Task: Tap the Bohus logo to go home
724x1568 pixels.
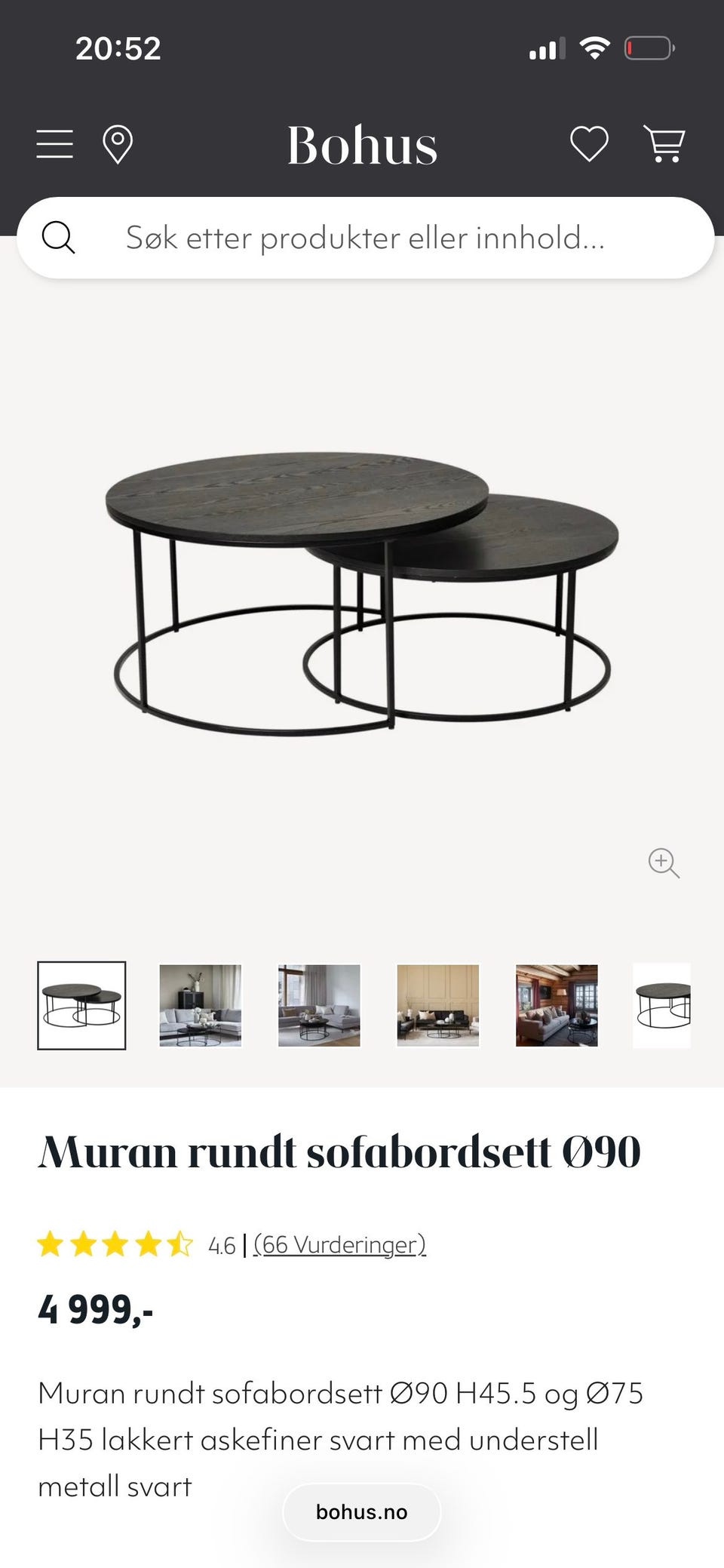Action: pos(362,145)
